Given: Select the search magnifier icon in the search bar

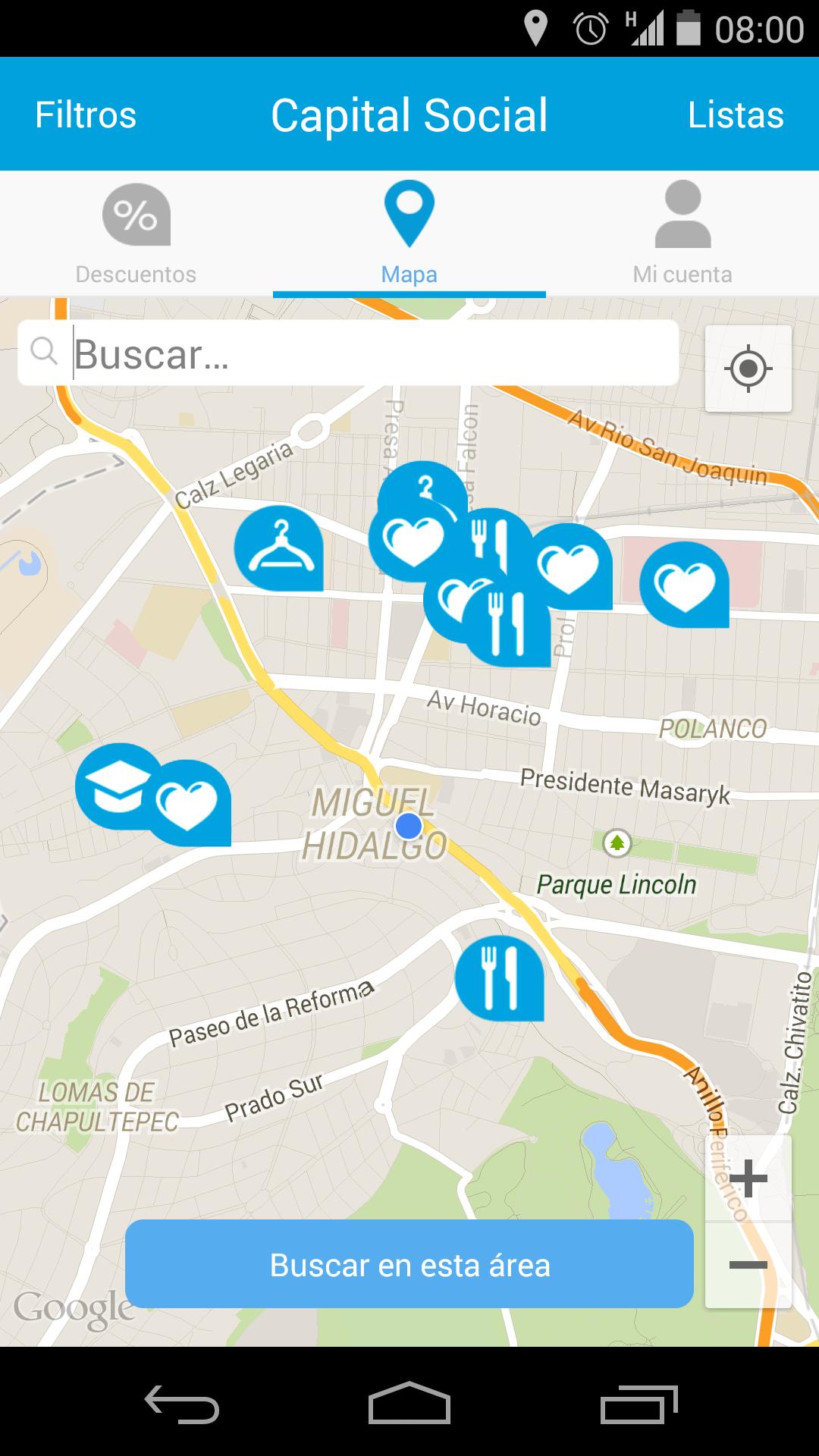Looking at the screenshot, I should point(43,351).
